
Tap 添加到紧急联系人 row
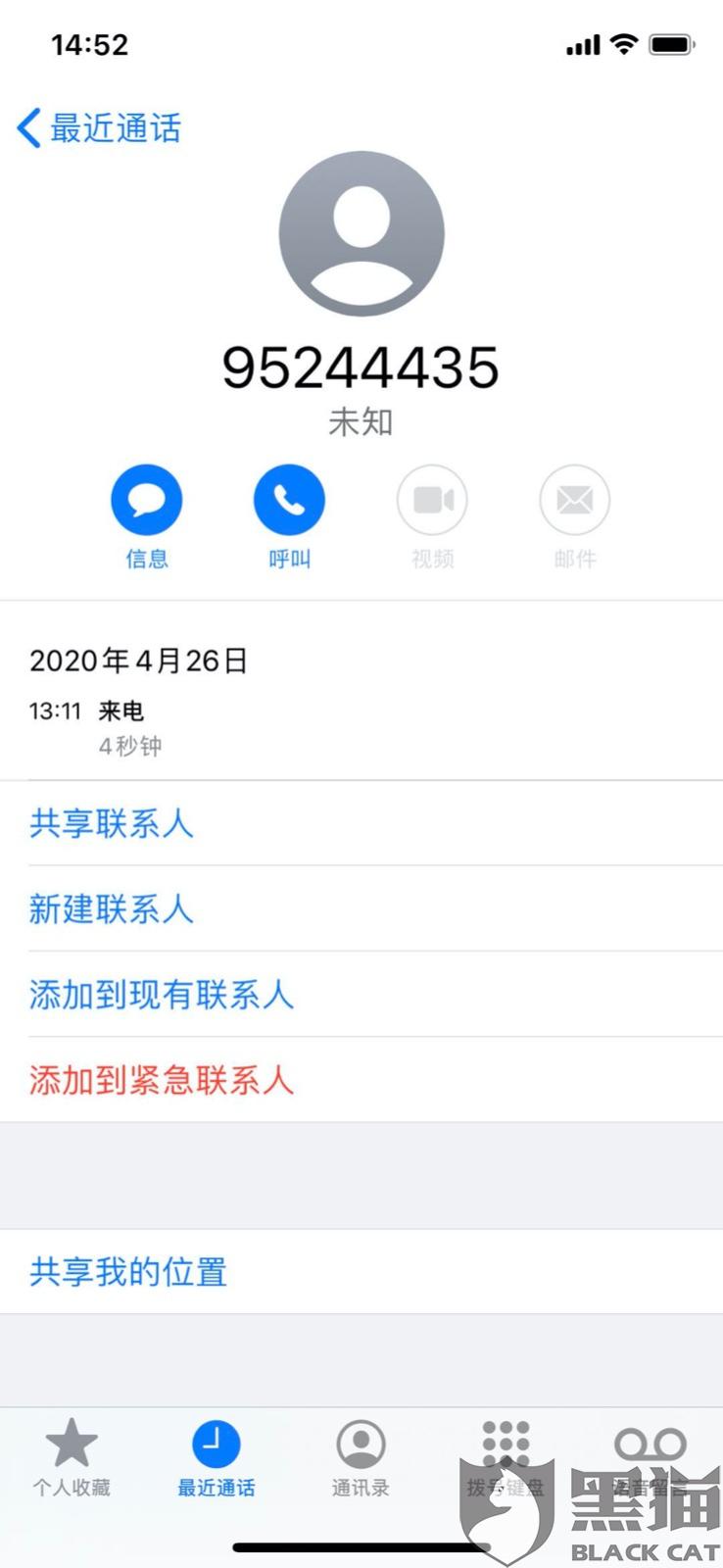coord(162,1080)
